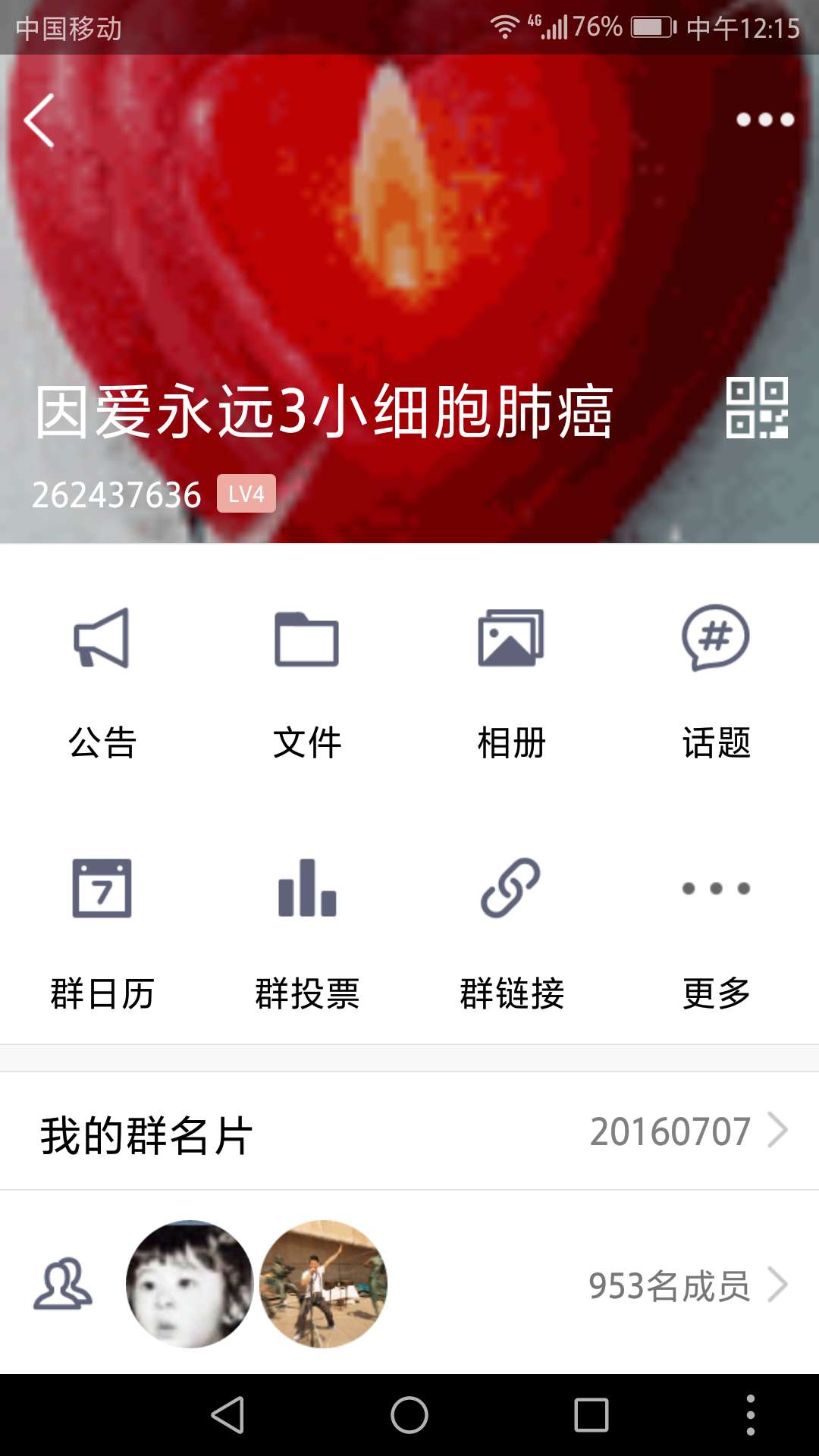The image size is (819, 1456).
Task: Edit my group name card (我的群名片)
Action: (409, 1131)
